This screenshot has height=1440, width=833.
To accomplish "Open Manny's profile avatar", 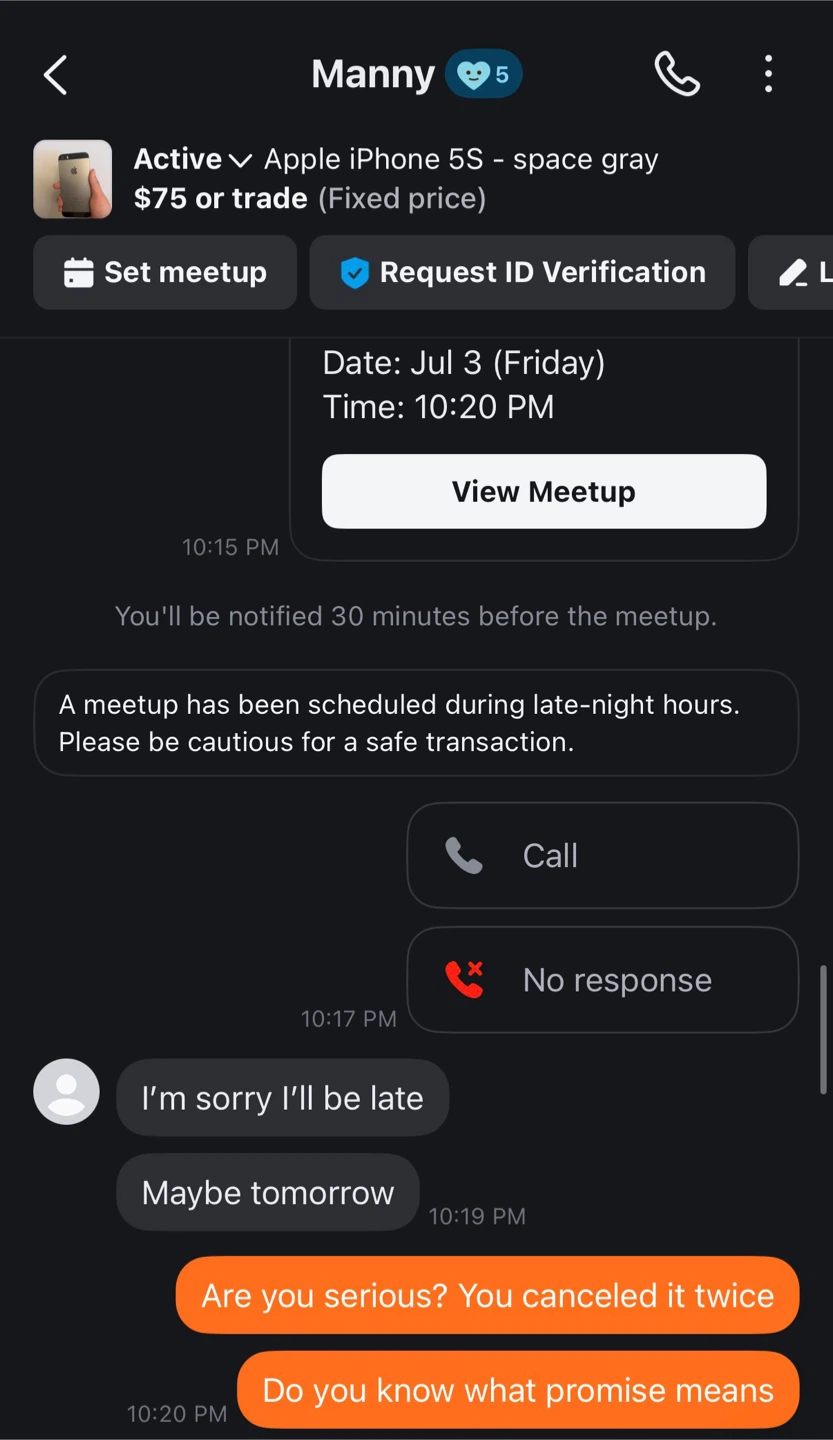I will coord(66,1092).
